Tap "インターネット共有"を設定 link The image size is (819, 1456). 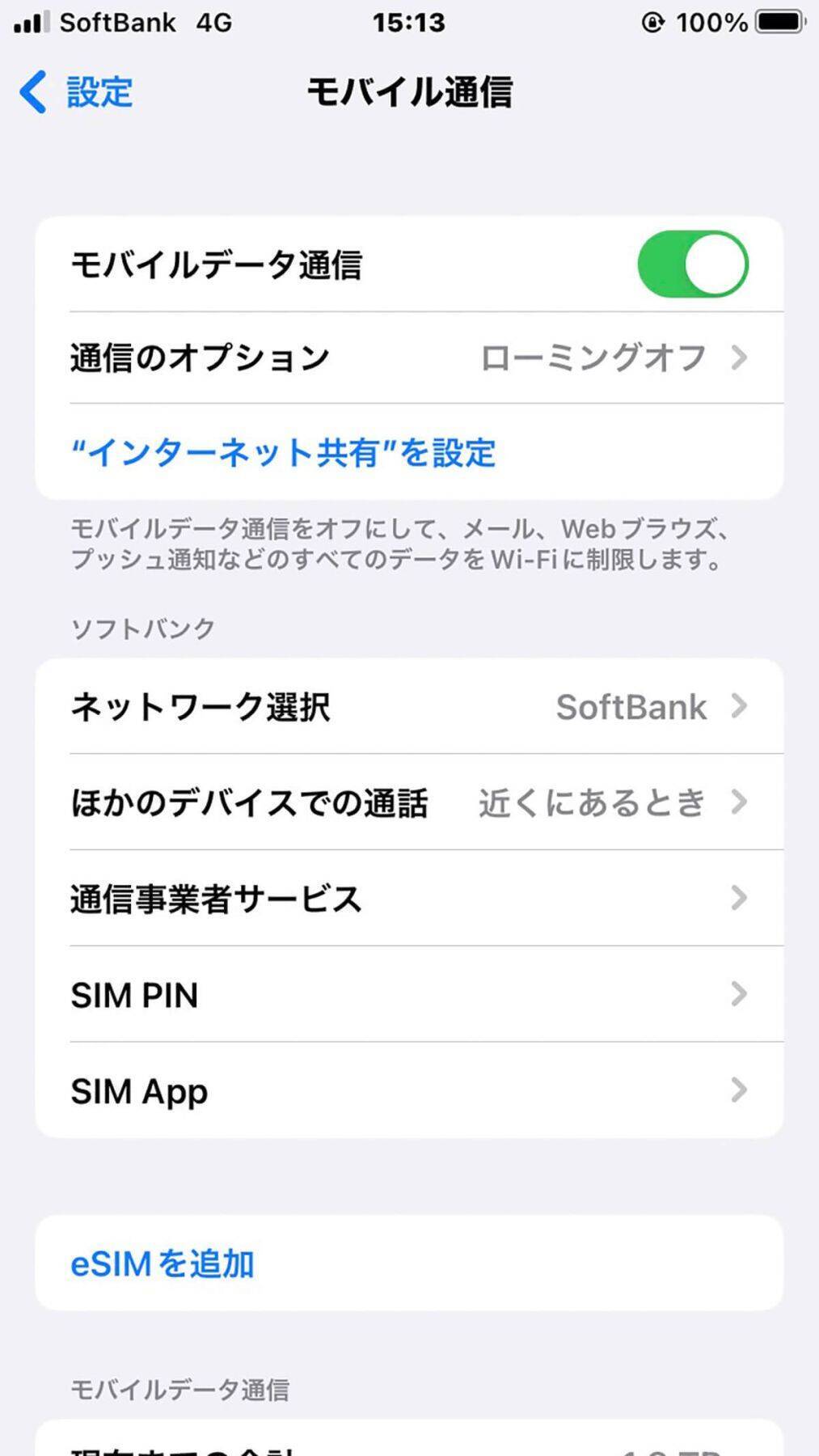point(283,453)
